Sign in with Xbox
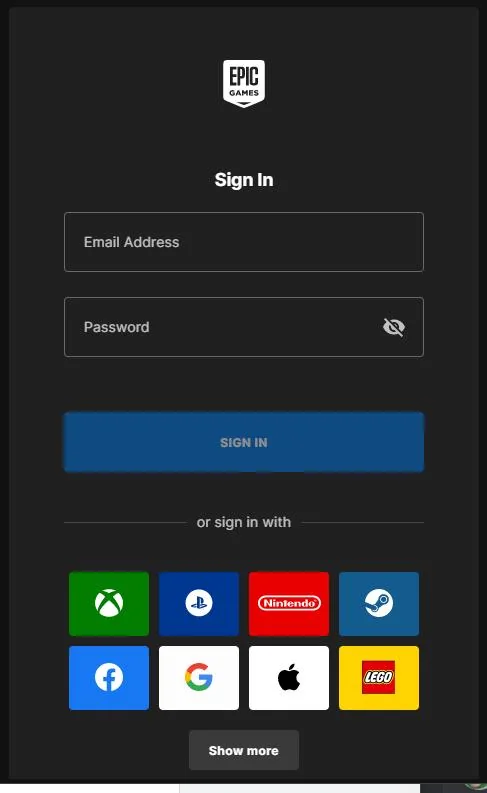 click(109, 603)
